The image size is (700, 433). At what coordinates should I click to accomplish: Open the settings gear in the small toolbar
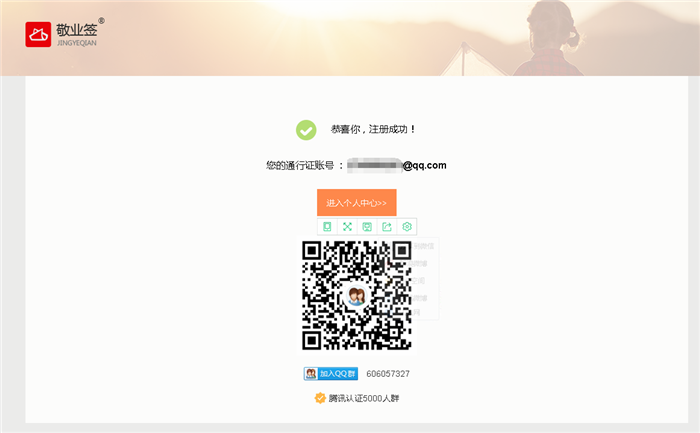(x=407, y=227)
